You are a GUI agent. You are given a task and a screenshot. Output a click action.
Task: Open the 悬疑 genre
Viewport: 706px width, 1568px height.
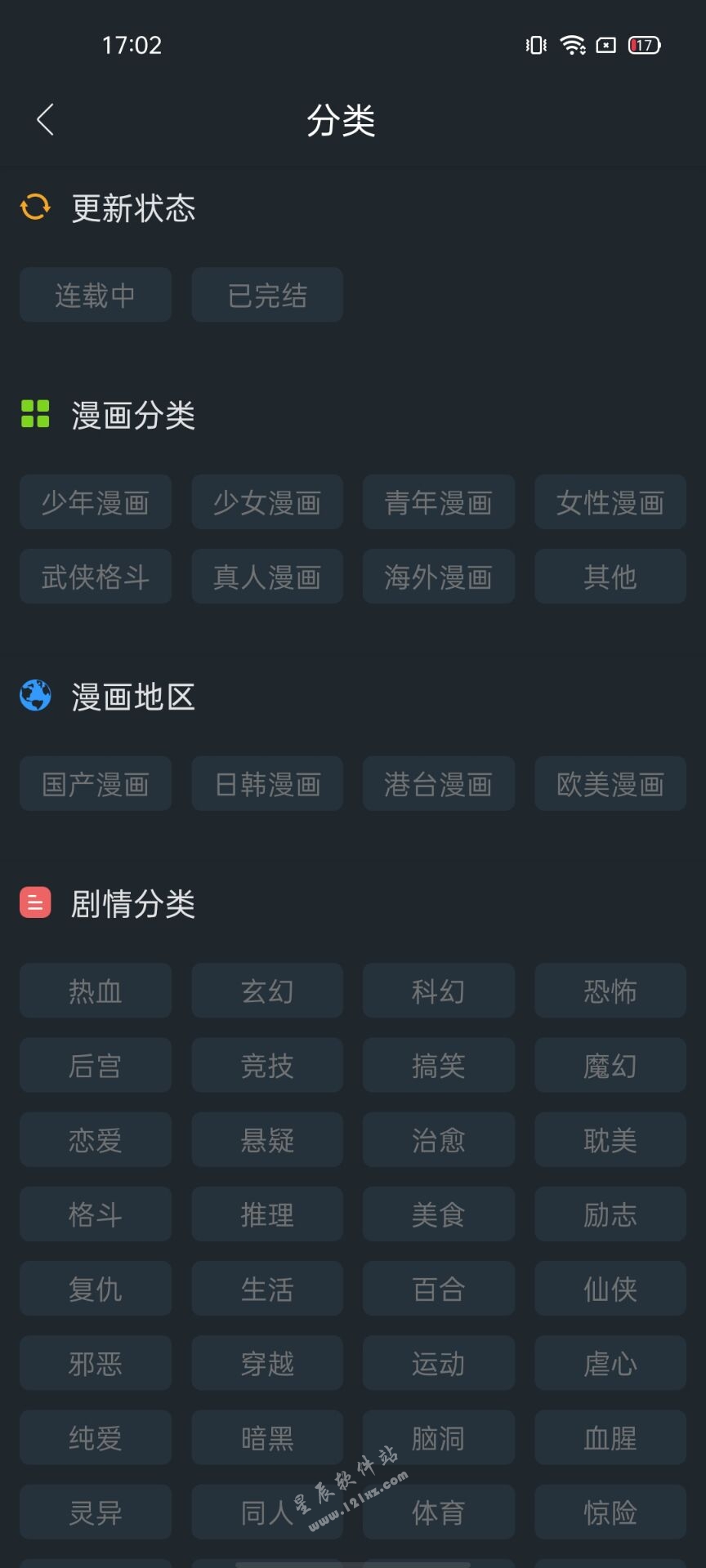[267, 1140]
